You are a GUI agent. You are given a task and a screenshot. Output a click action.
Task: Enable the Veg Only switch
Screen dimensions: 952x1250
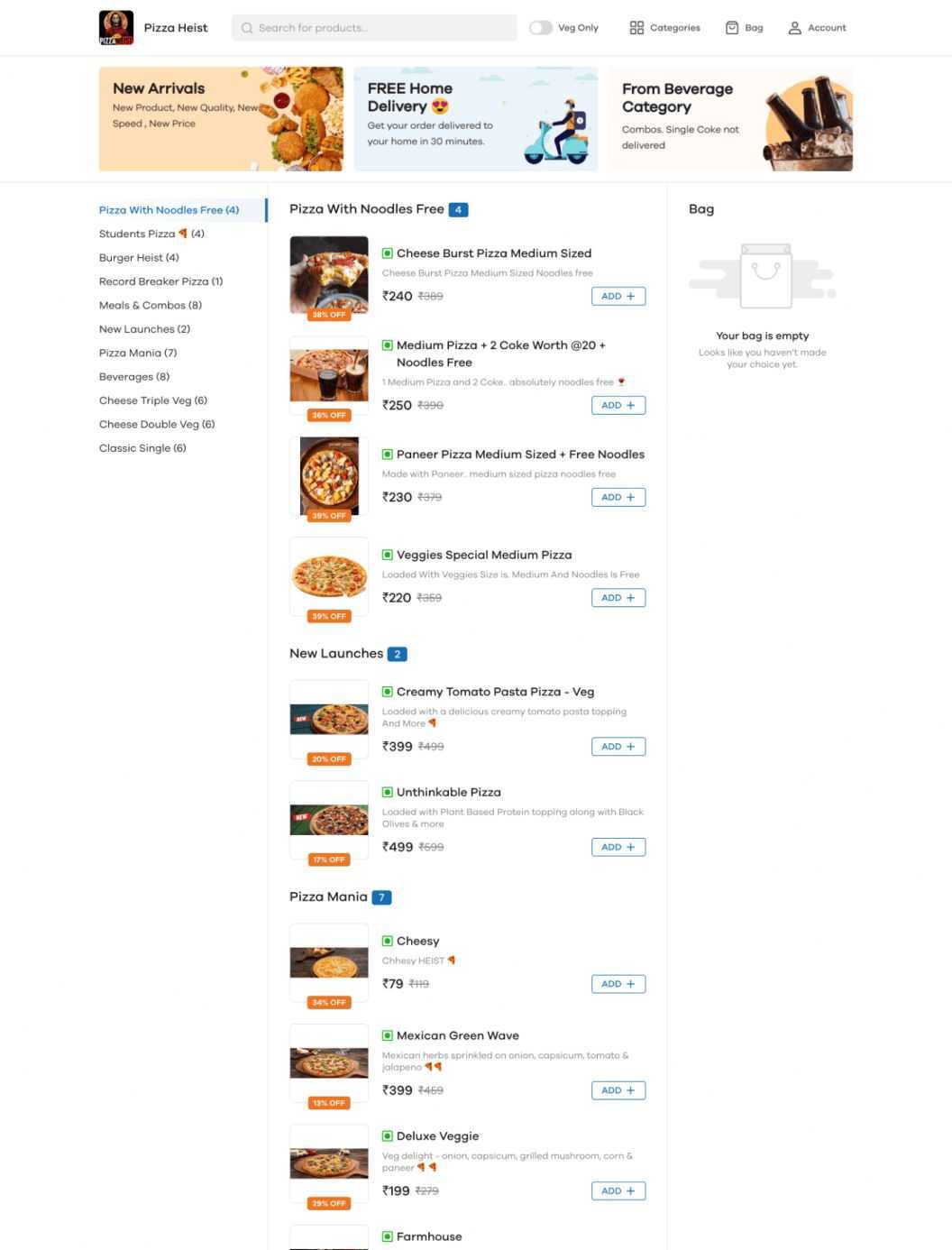(x=540, y=28)
